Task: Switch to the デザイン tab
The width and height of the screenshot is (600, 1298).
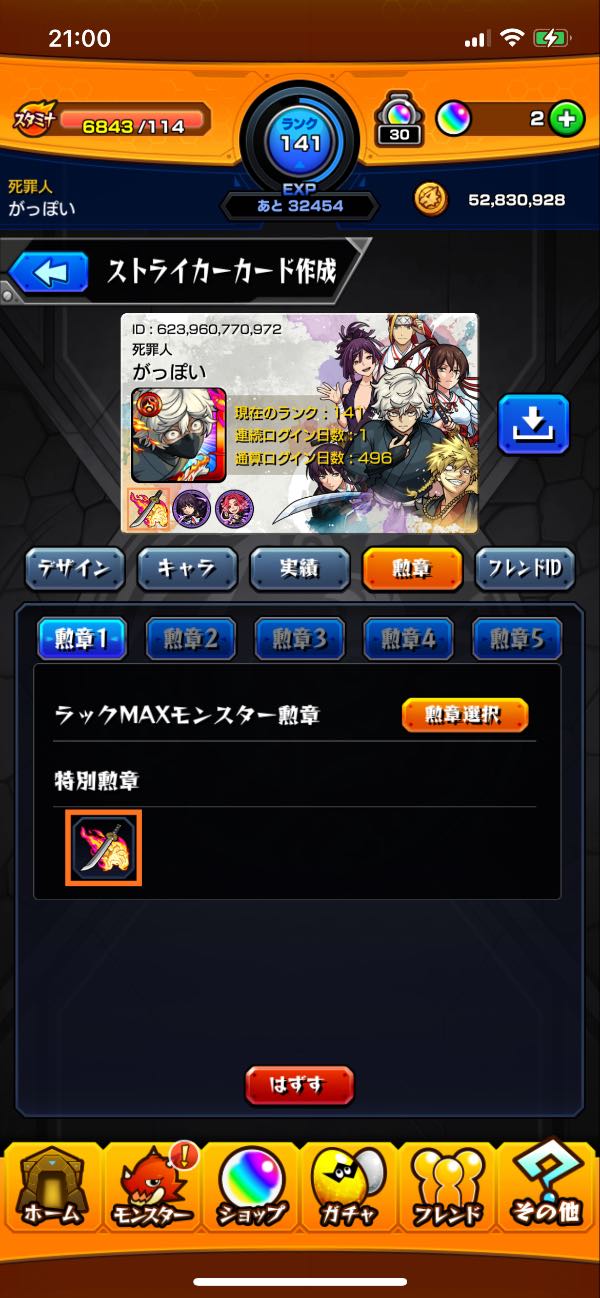Action: pos(75,569)
